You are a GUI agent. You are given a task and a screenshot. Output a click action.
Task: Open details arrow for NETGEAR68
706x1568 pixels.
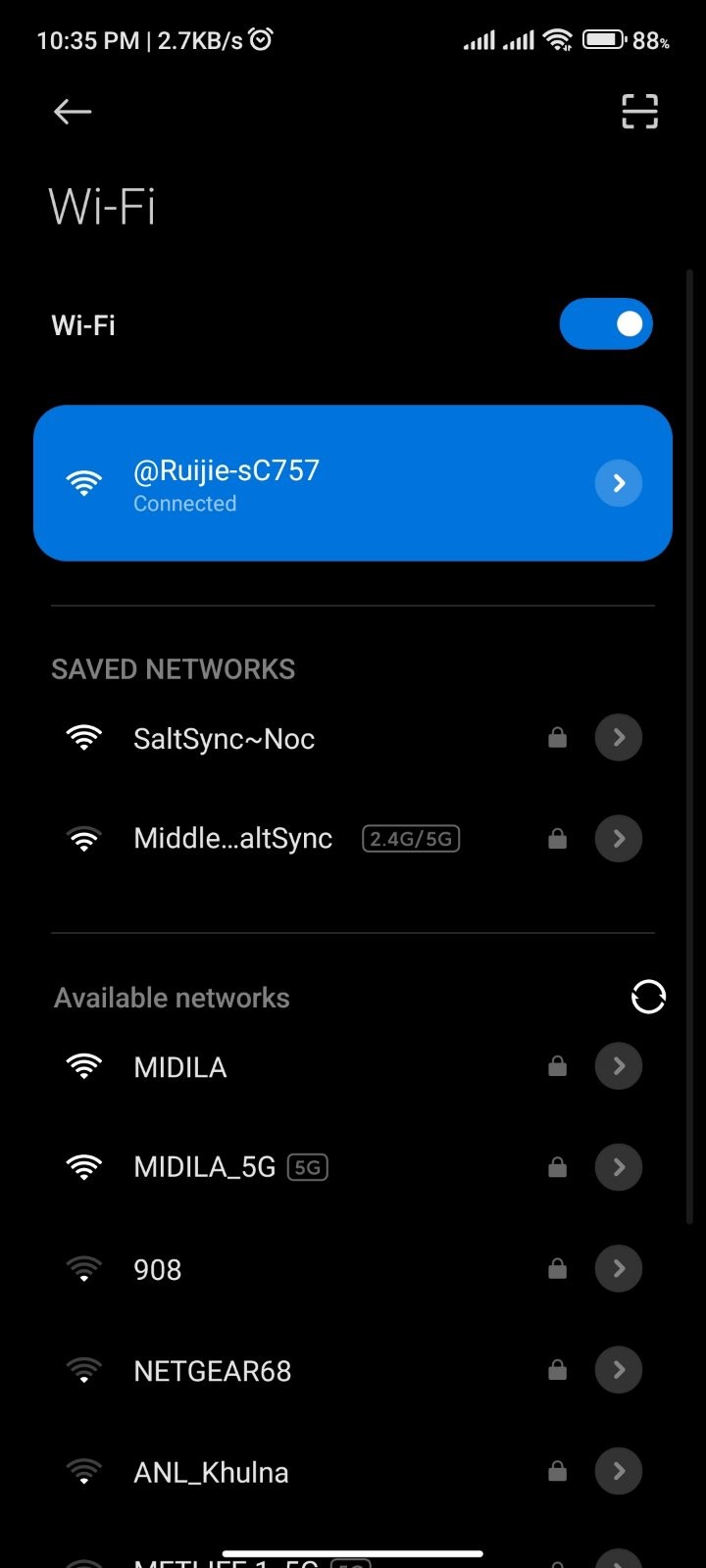pyautogui.click(x=619, y=1370)
